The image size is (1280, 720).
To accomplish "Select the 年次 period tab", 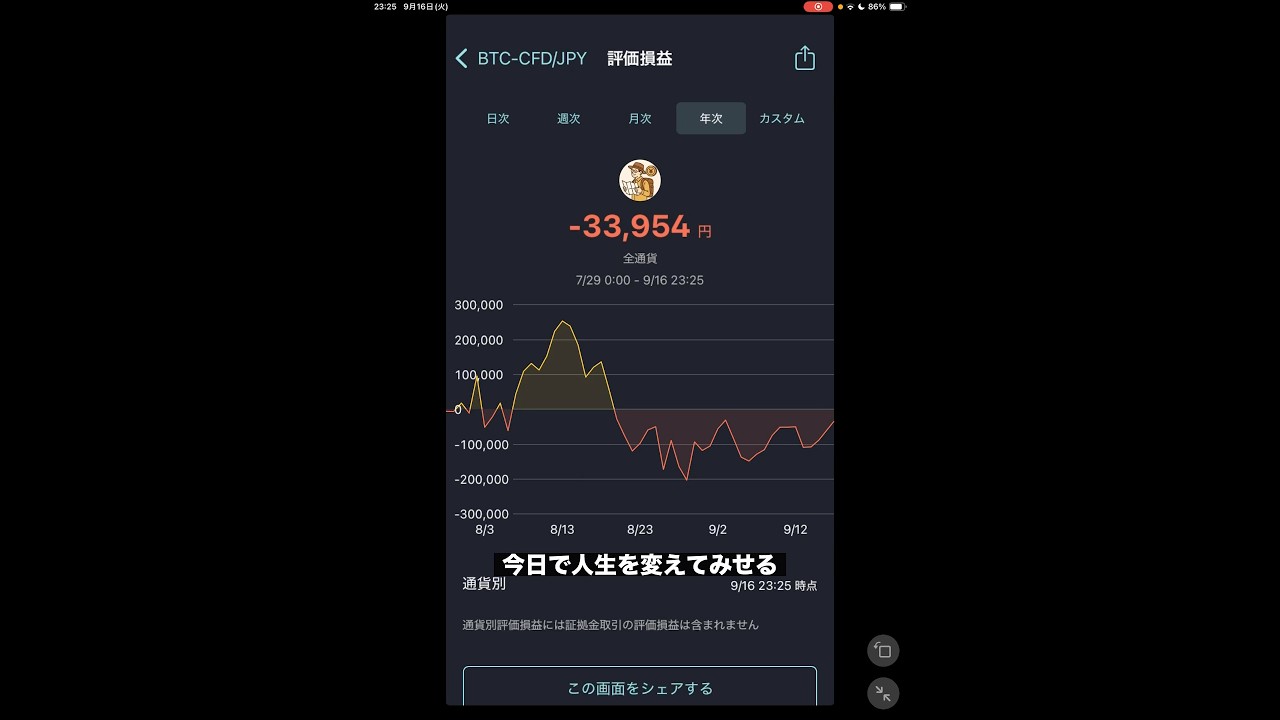I will coord(711,118).
